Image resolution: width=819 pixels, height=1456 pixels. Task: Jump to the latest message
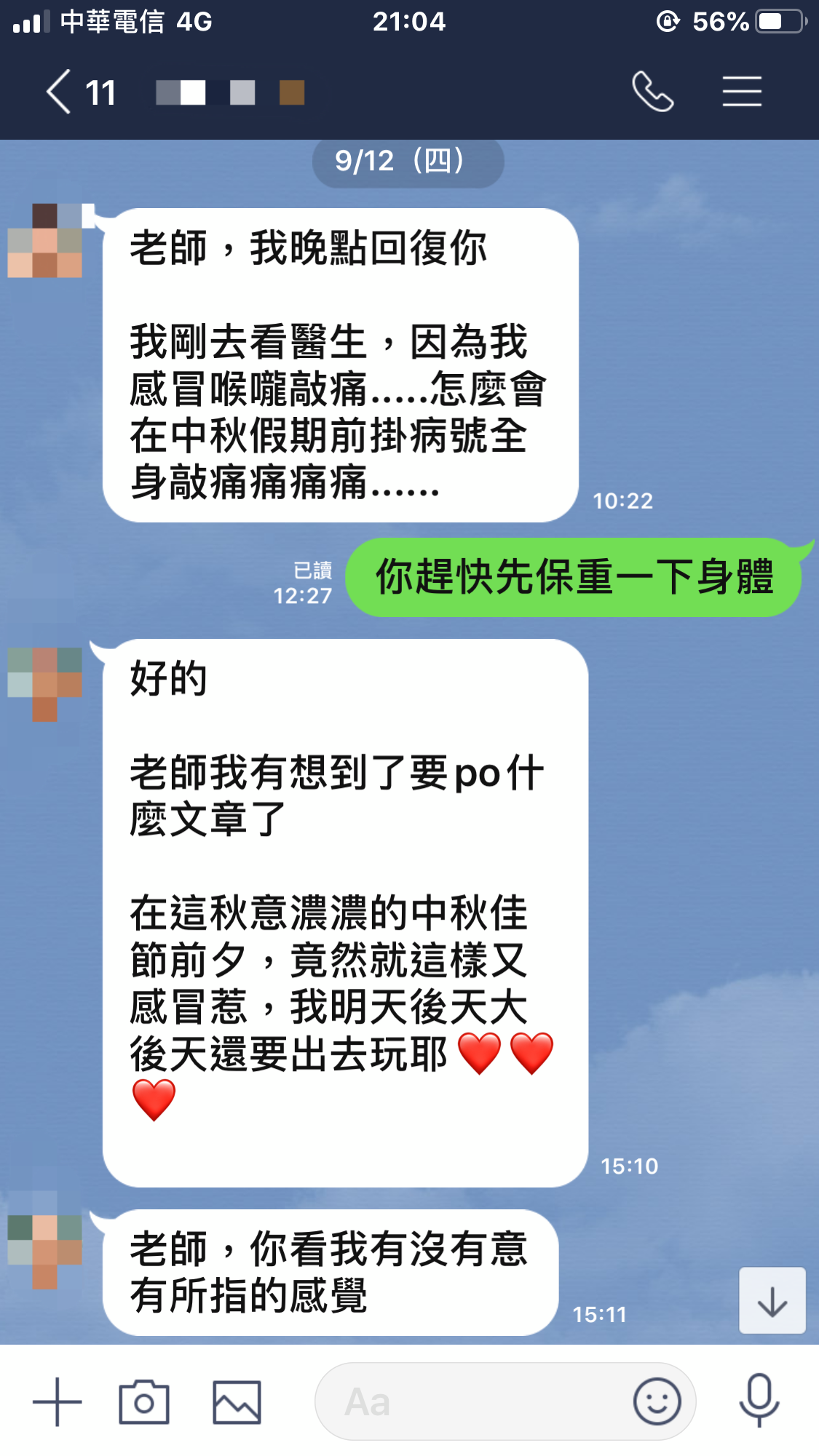pos(772,1300)
